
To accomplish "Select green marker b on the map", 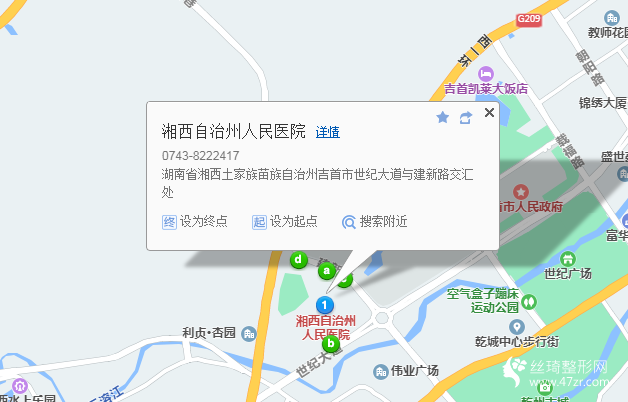I will [330, 345].
